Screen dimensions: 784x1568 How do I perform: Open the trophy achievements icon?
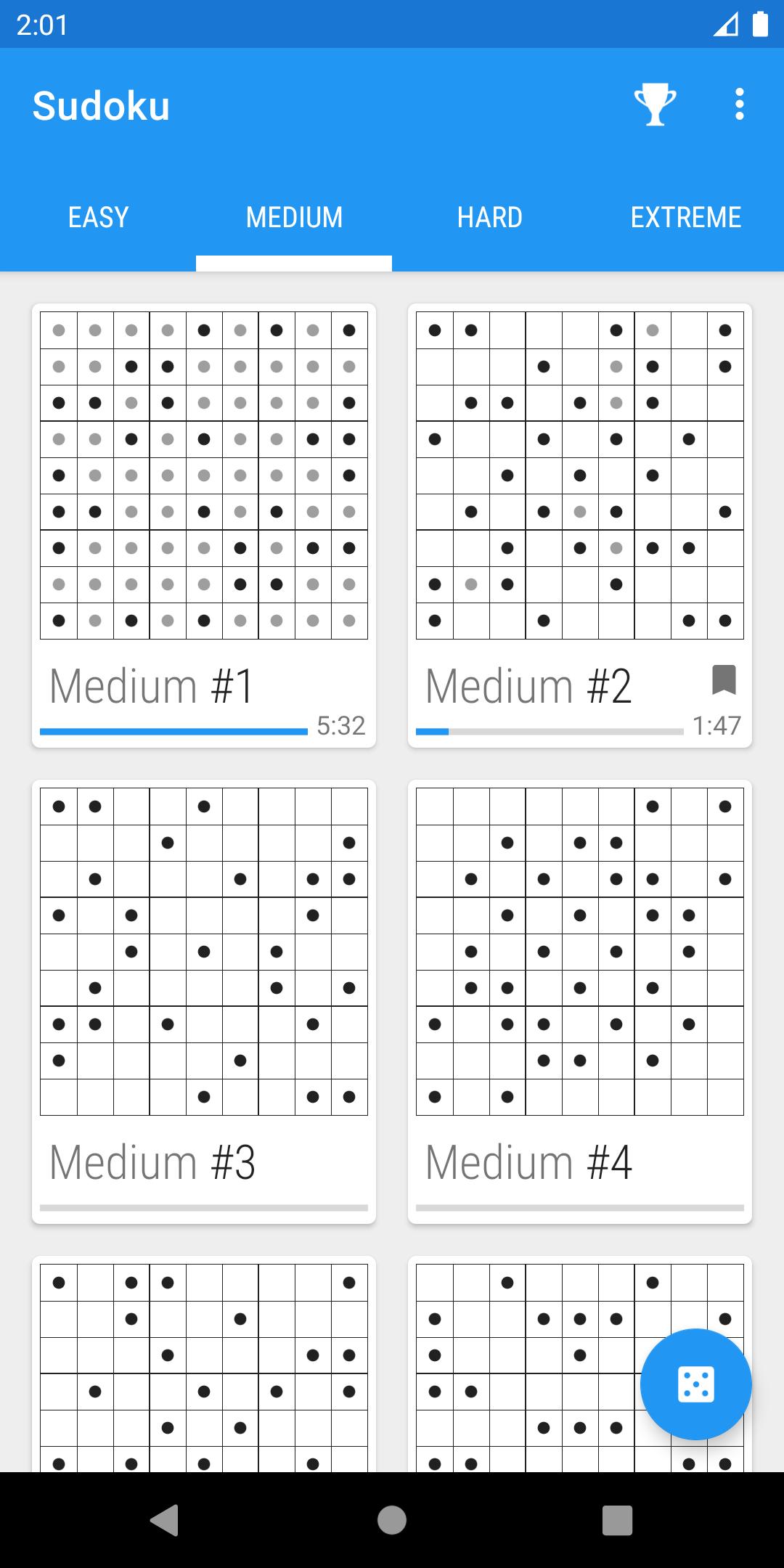click(x=655, y=105)
